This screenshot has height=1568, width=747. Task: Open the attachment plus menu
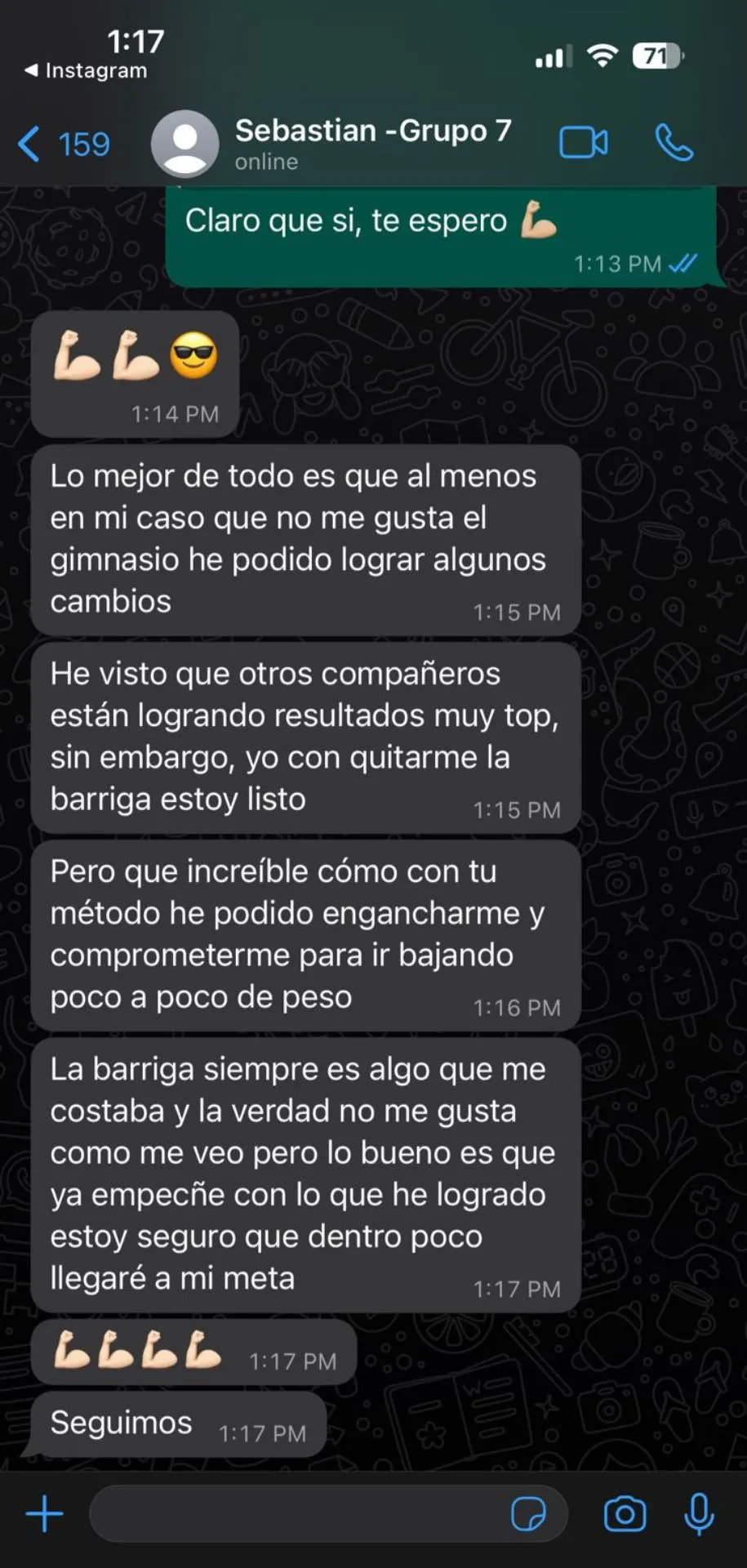point(44,1513)
